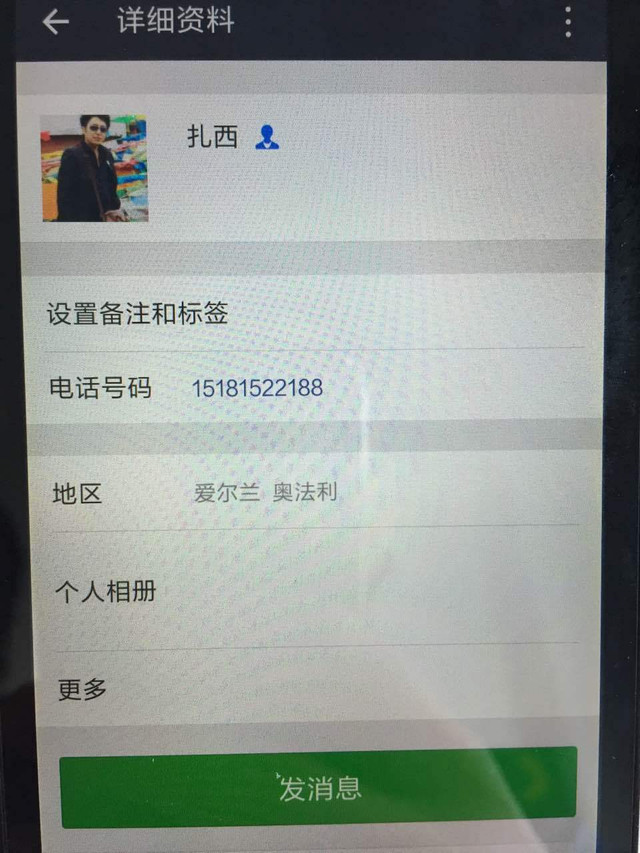Go back using the arrow icon
This screenshot has width=640, height=853.
point(56,21)
